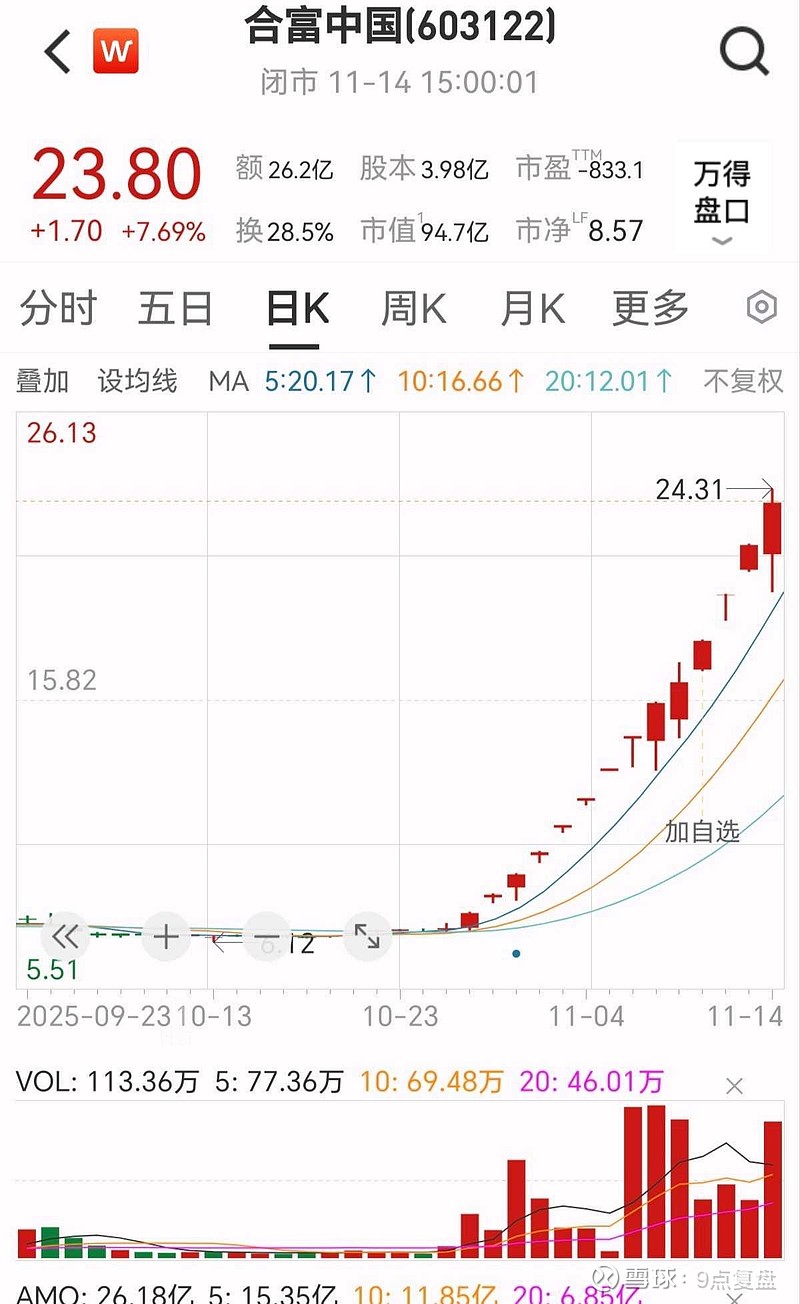The width and height of the screenshot is (800, 1304).
Task: Close the VOL indicator panel
Action: (x=734, y=1085)
